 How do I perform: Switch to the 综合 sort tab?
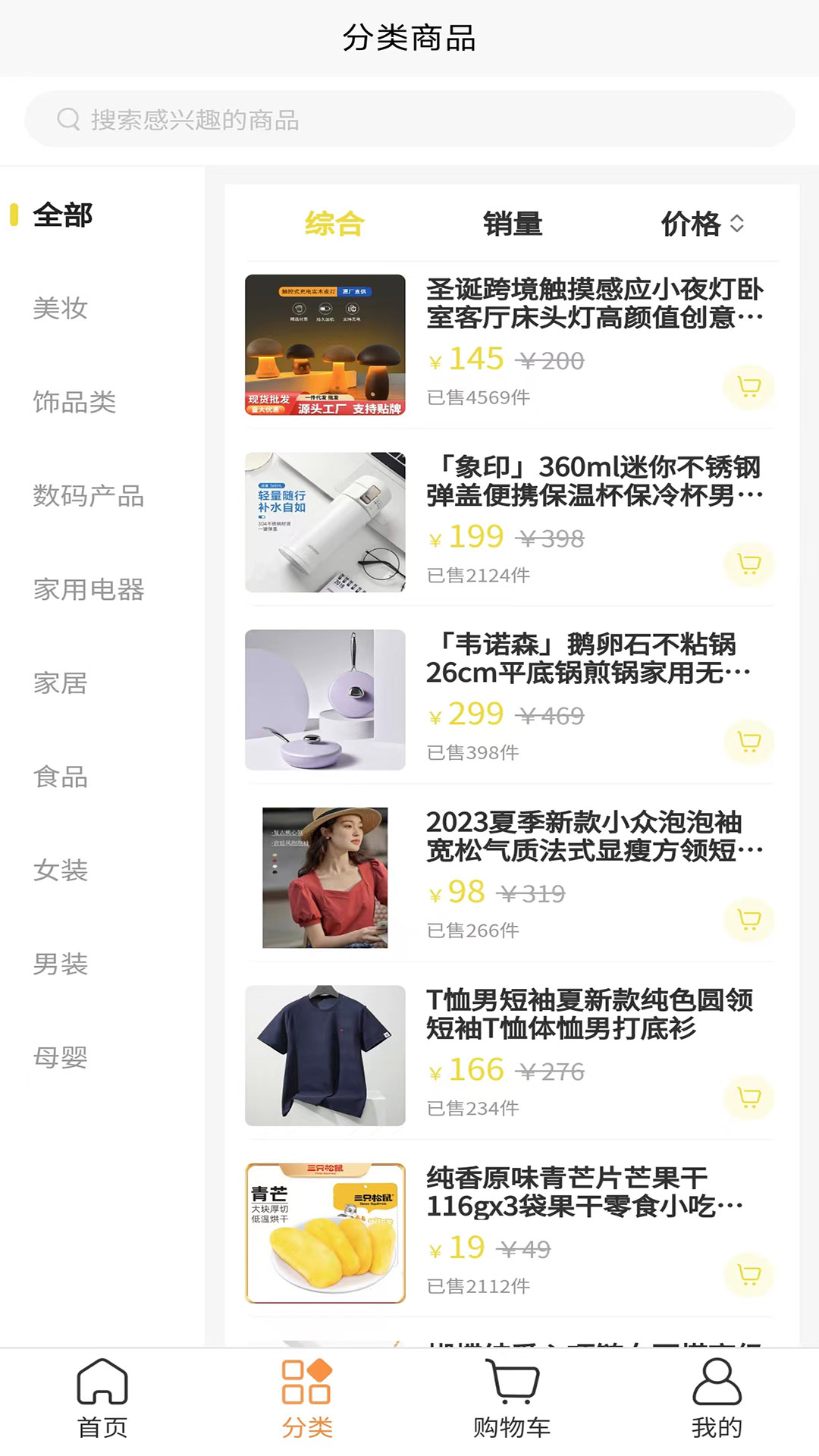(333, 222)
